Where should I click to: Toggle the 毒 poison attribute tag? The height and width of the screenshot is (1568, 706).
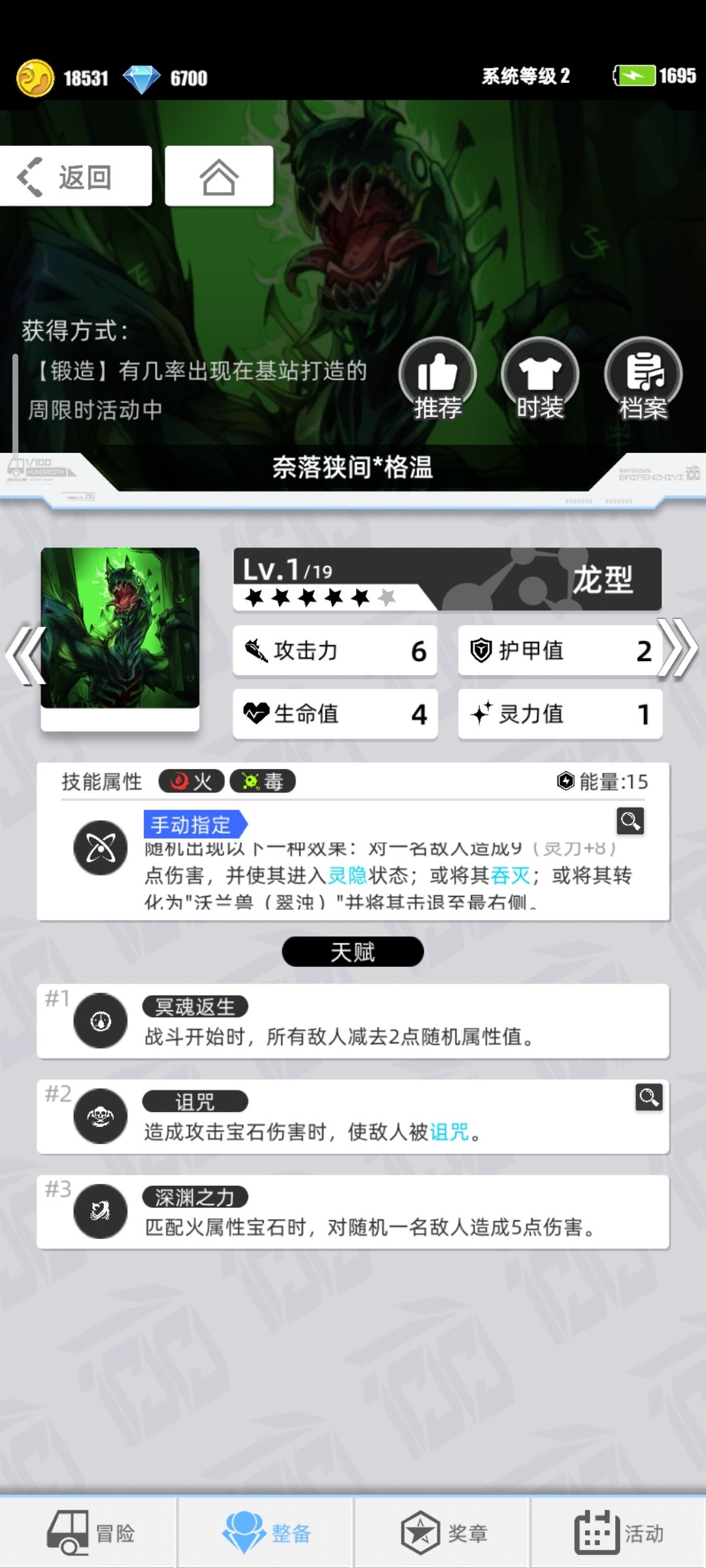pyautogui.click(x=264, y=781)
